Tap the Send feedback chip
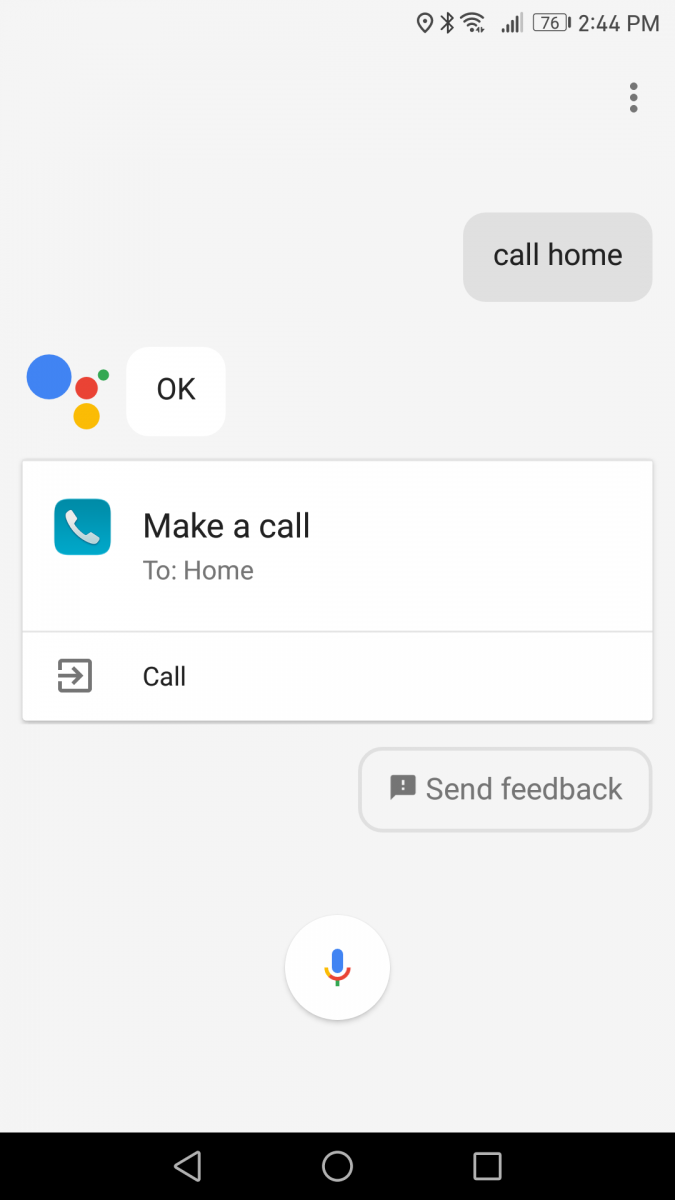This screenshot has height=1200, width=675. [505, 789]
